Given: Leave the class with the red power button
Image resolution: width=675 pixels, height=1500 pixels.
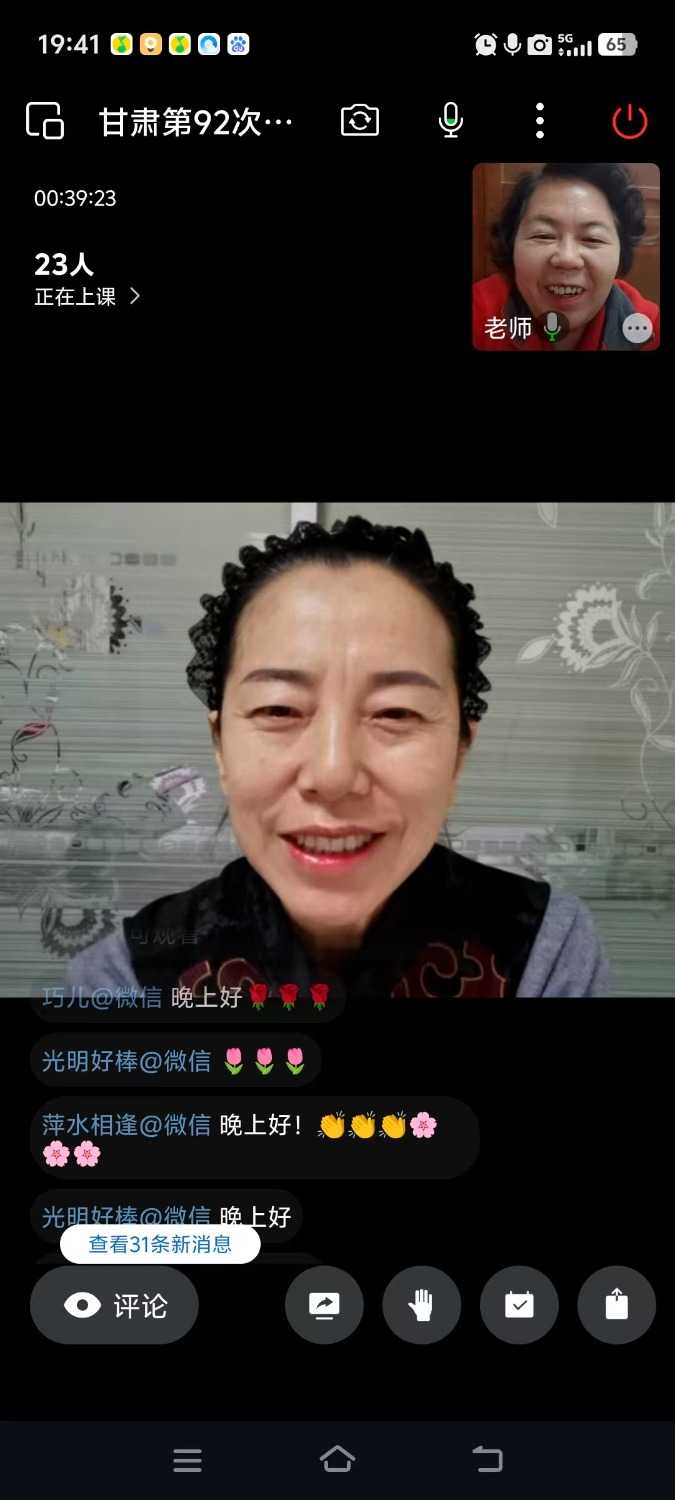Looking at the screenshot, I should pyautogui.click(x=630, y=122).
